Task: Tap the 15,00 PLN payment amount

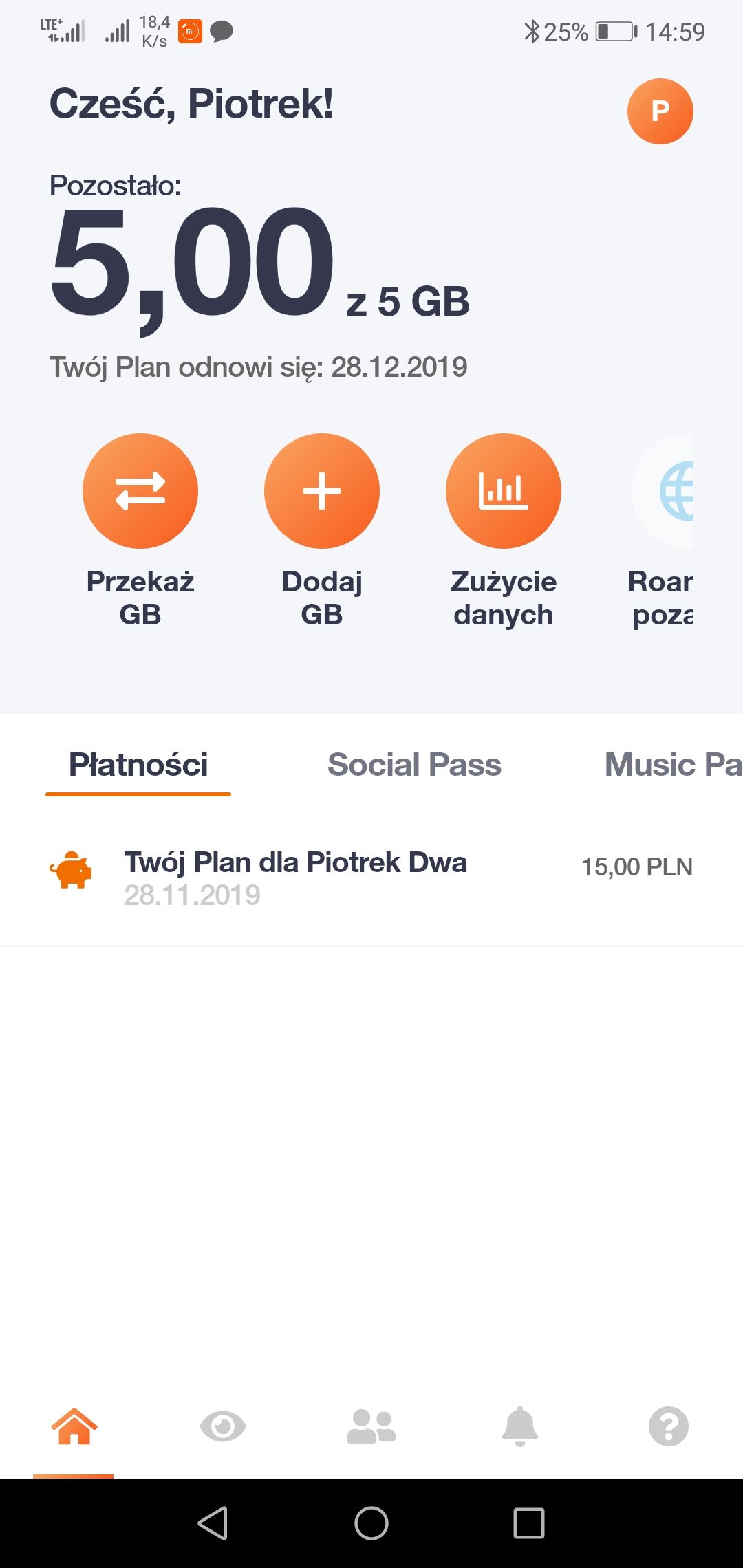Action: click(636, 867)
